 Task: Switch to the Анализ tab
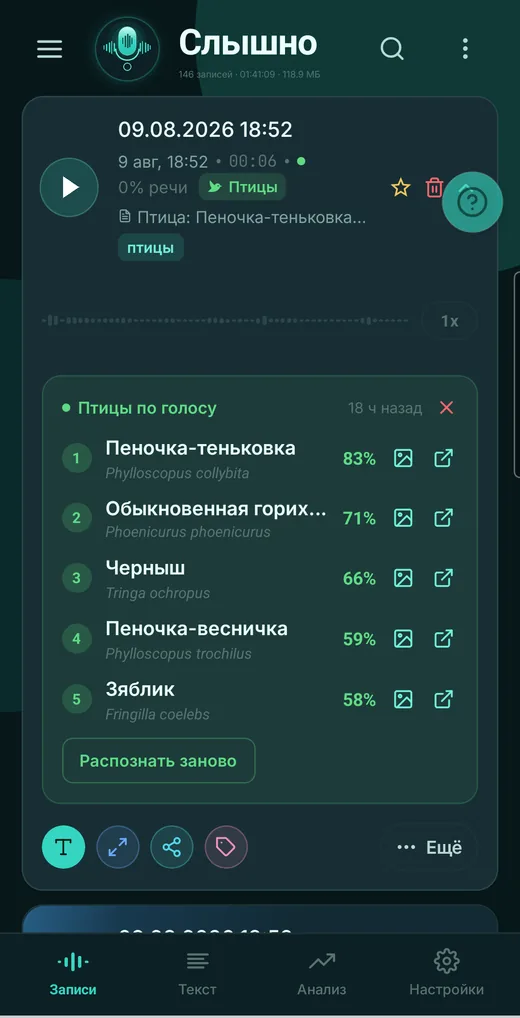point(321,973)
